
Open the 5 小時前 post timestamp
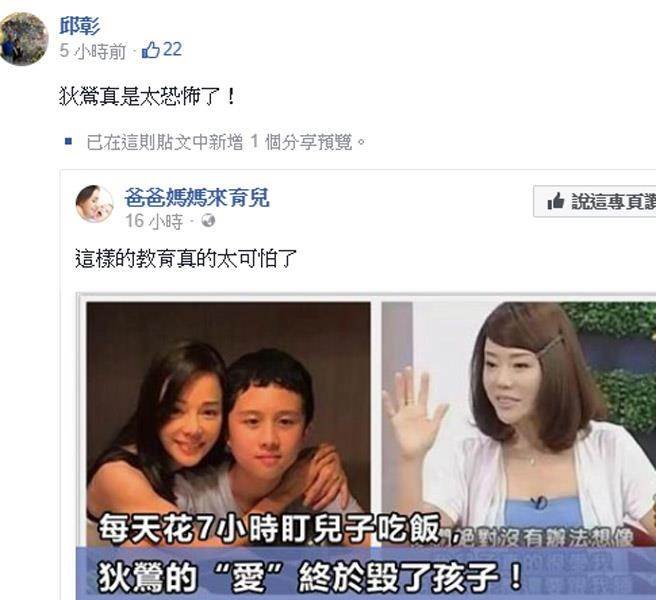(x=93, y=51)
